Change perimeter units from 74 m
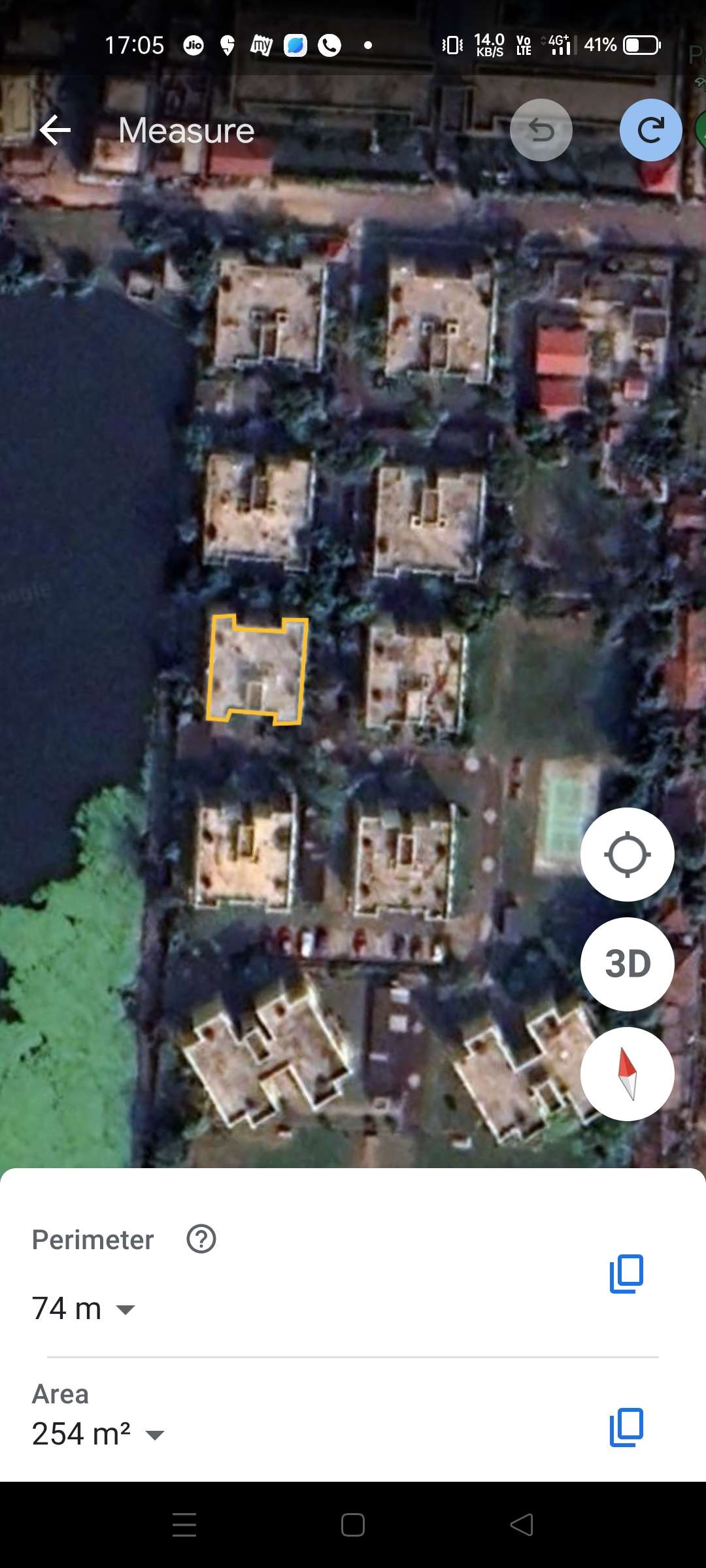The width and height of the screenshot is (706, 1568). tap(84, 1309)
